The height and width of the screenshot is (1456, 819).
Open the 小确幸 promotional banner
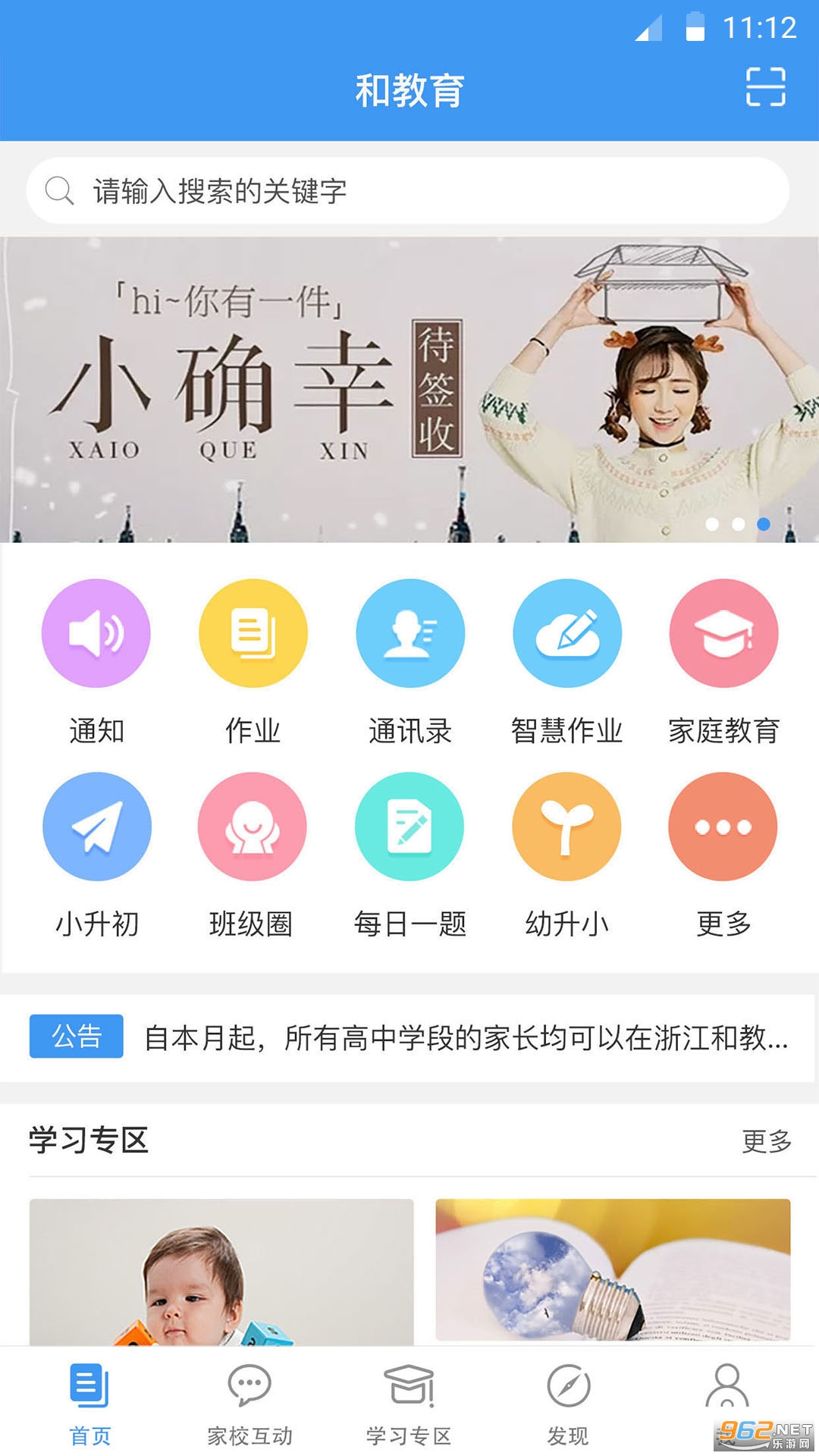[x=409, y=390]
